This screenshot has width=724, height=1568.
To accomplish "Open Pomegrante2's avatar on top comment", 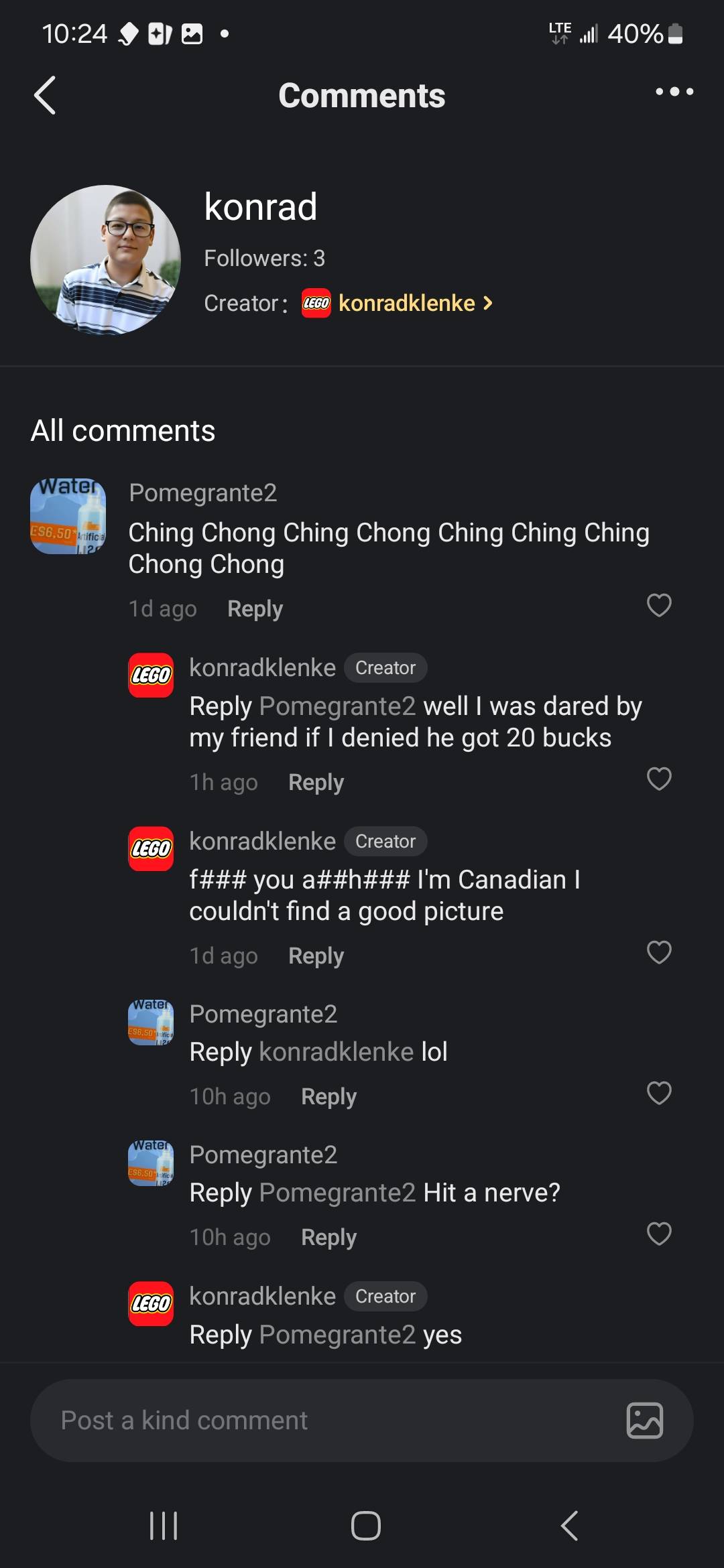I will point(68,516).
